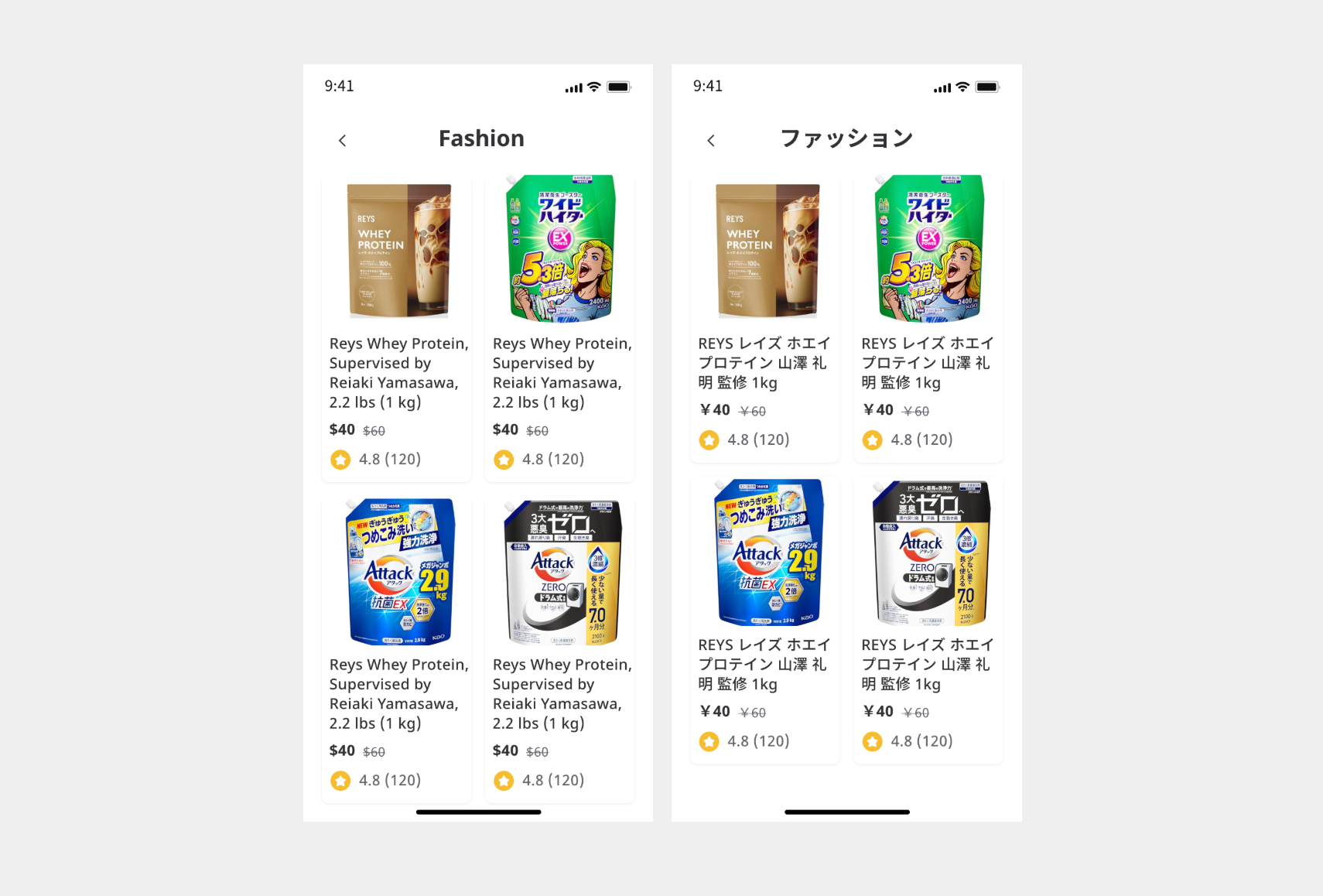View the black Attack ZERO card priced ¥40
The width and height of the screenshot is (1323, 896).
click(x=928, y=619)
